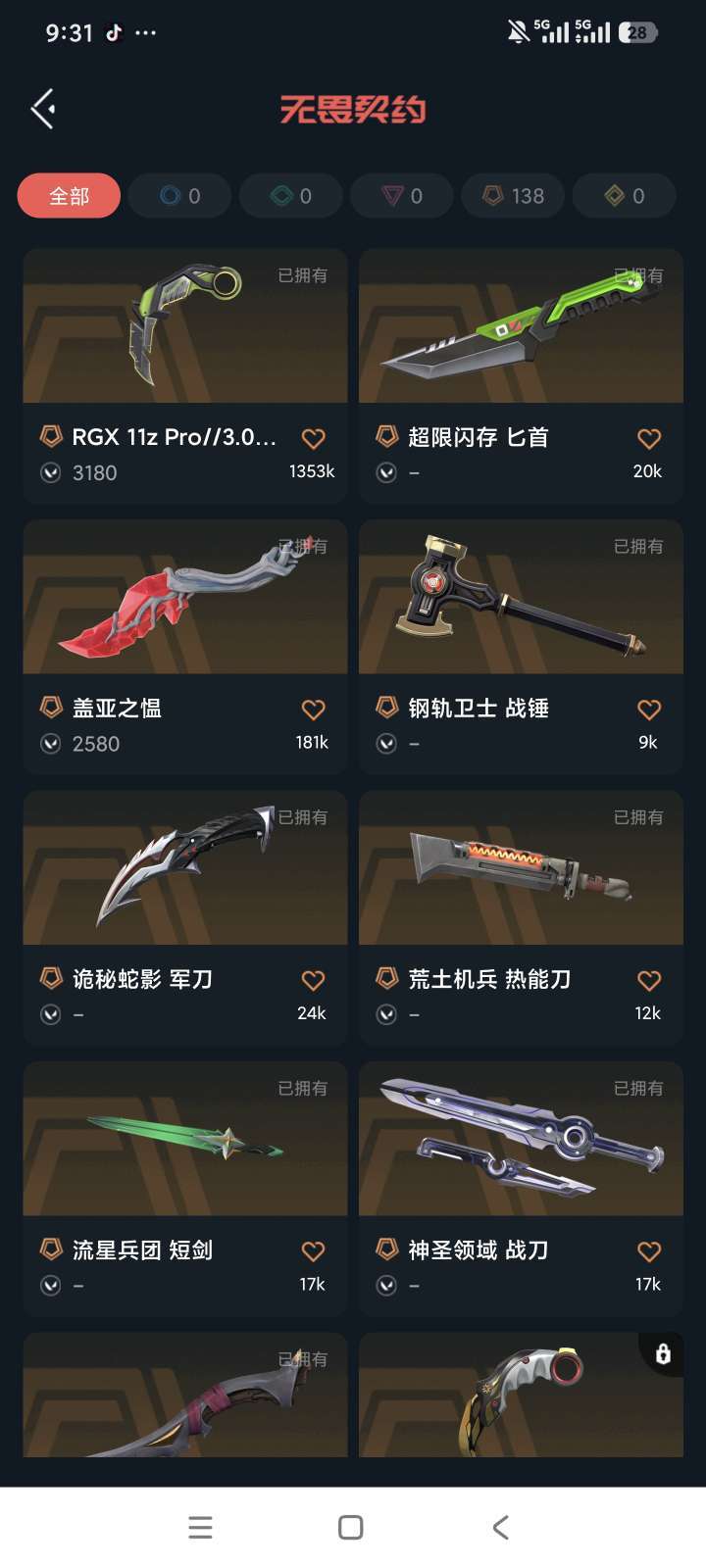Like the 超限闪存 匕首 skin

pyautogui.click(x=649, y=438)
